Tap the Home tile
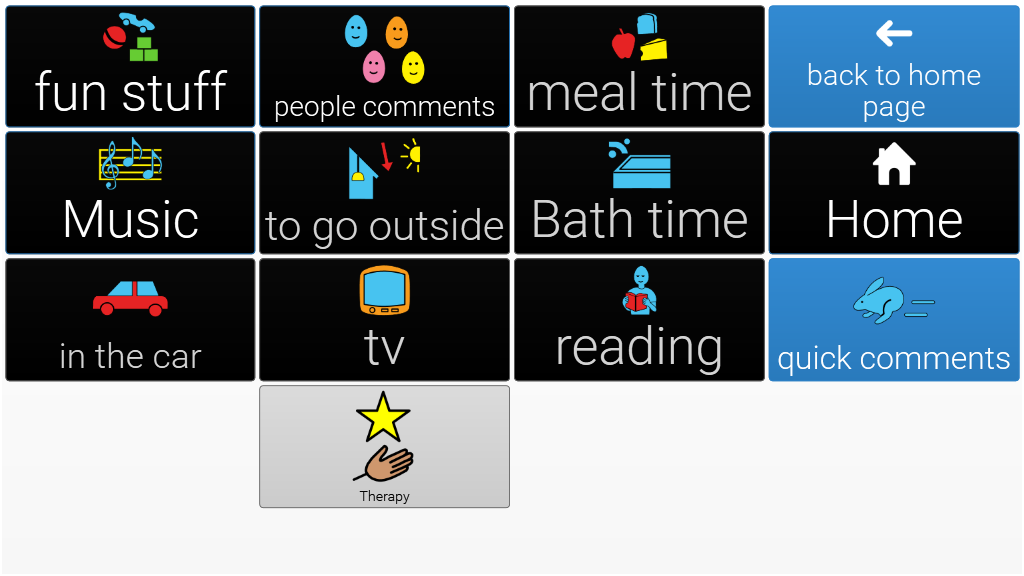Viewport: 1024px width, 576px height. coord(894,193)
